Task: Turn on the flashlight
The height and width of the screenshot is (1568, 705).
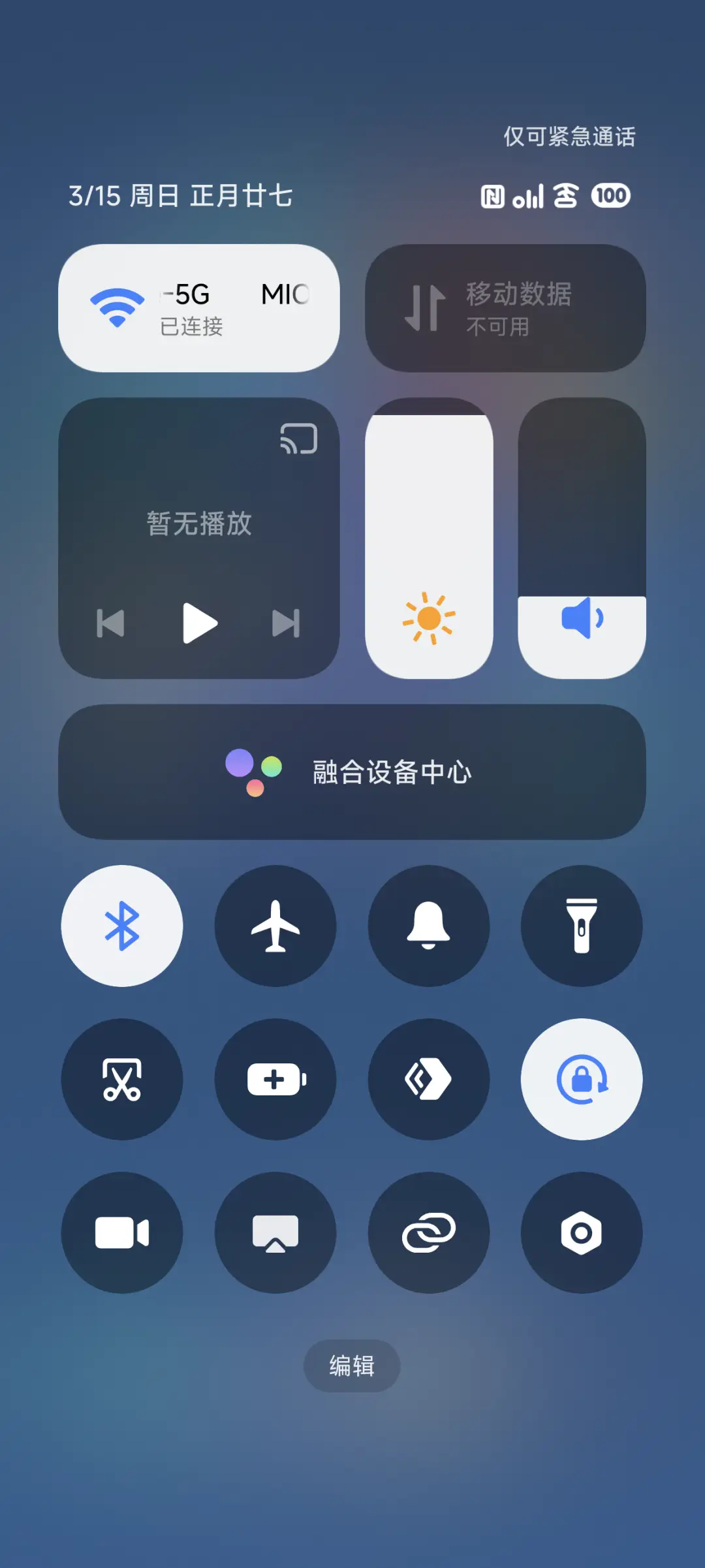Action: (582, 927)
